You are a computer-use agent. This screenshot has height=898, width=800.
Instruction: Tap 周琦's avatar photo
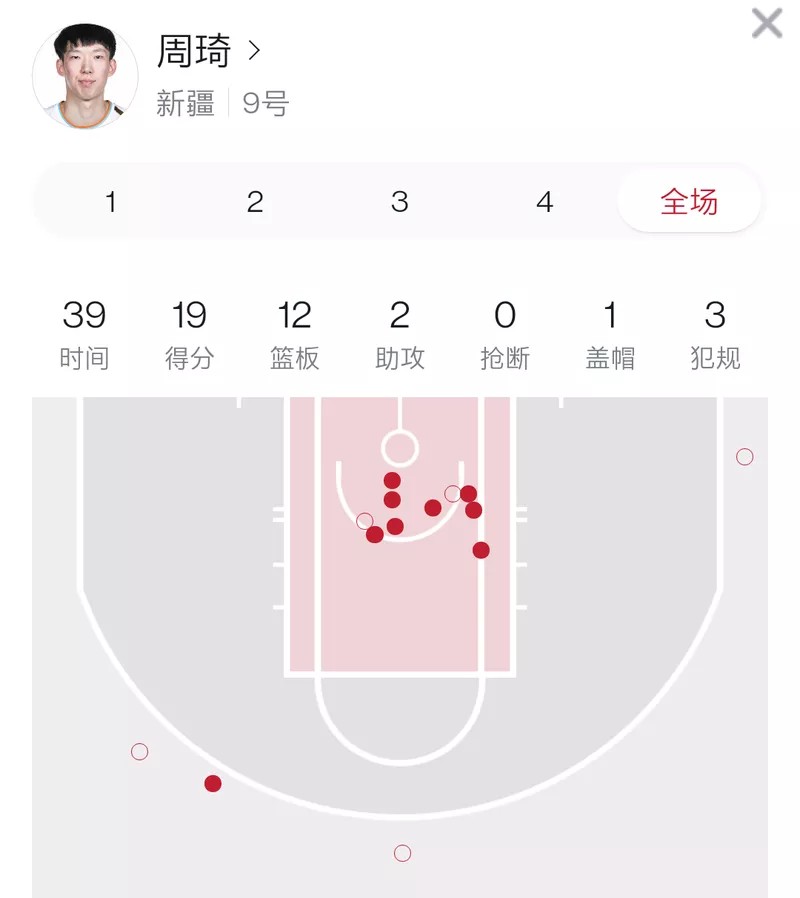pos(85,77)
